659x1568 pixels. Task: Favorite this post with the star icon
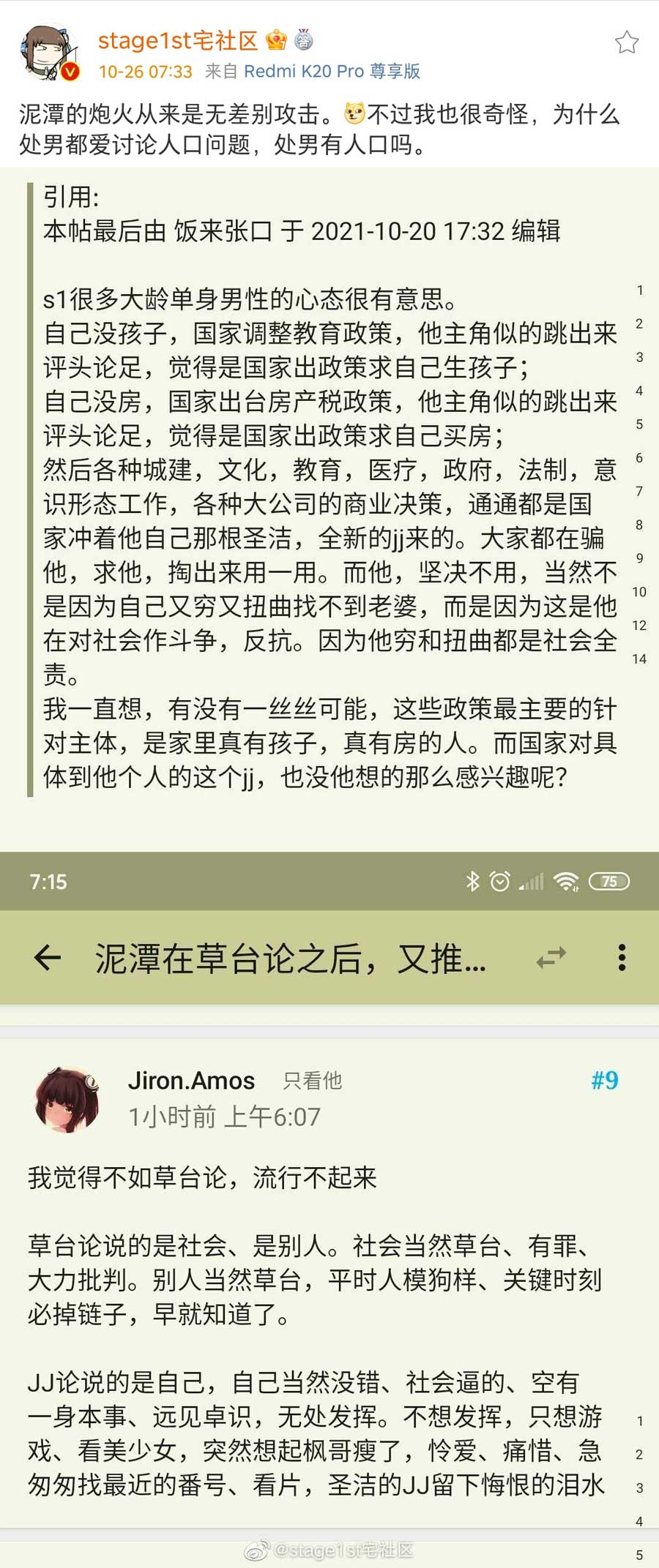pos(626,42)
